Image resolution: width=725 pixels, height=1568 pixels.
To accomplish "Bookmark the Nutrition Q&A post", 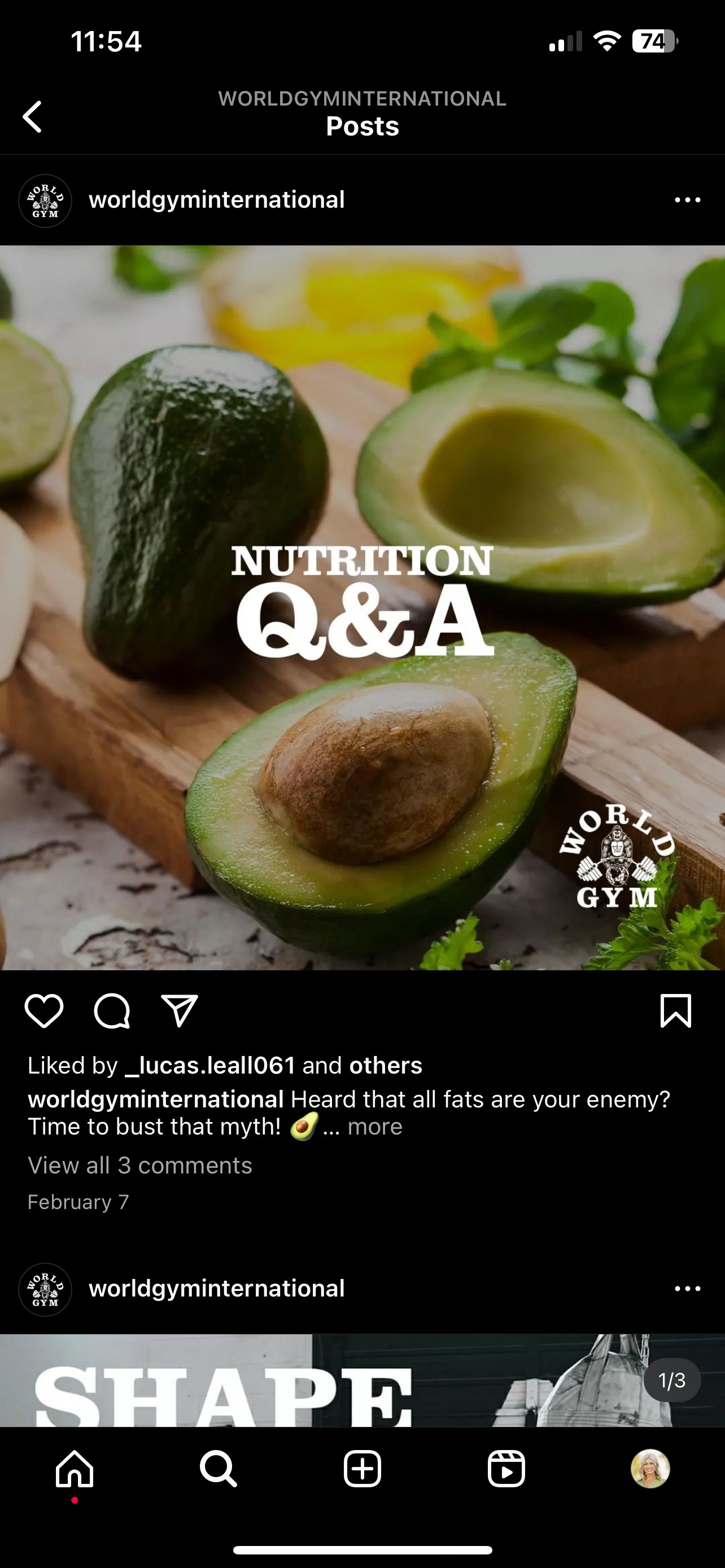I will click(x=676, y=1011).
